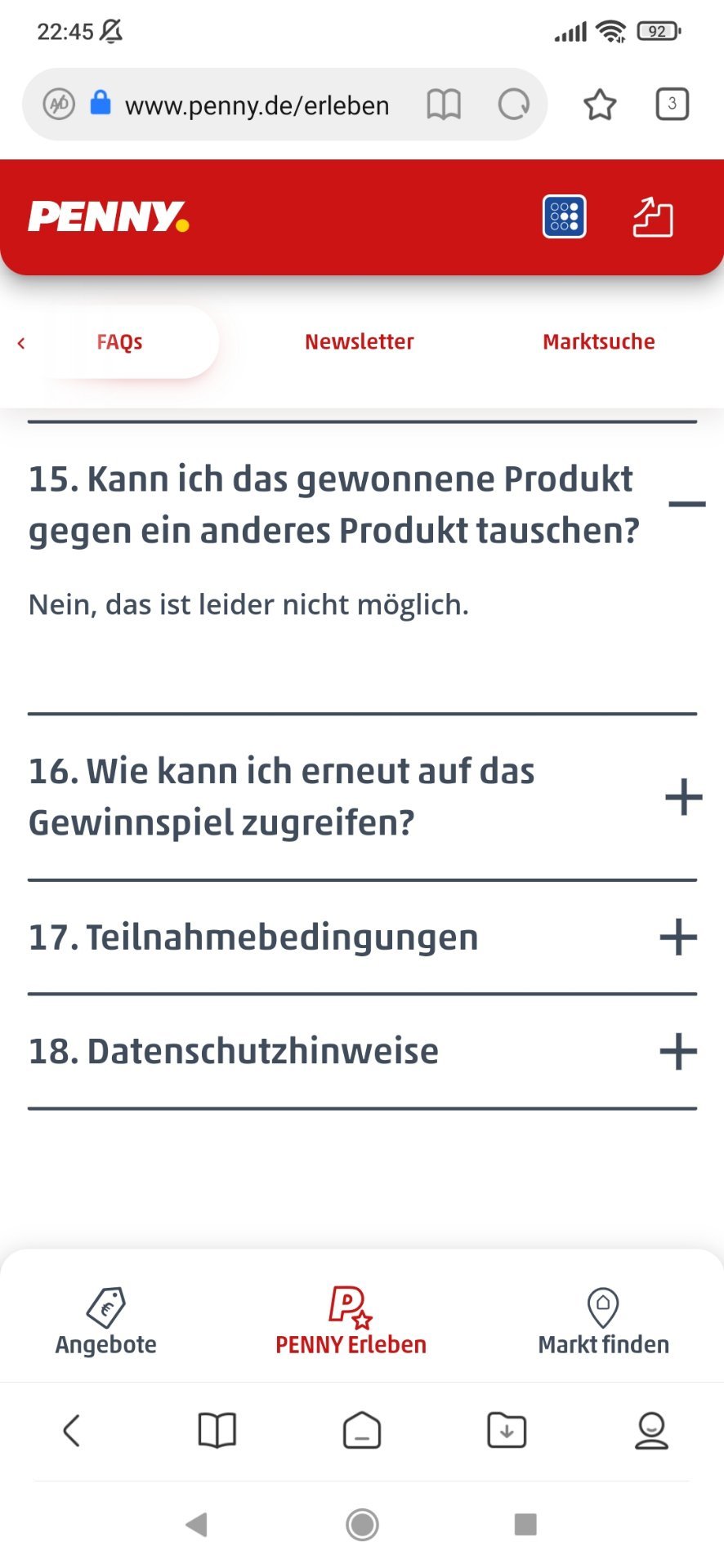This screenshot has width=724, height=1568.
Task: Select the FAQs tab
Action: [120, 342]
